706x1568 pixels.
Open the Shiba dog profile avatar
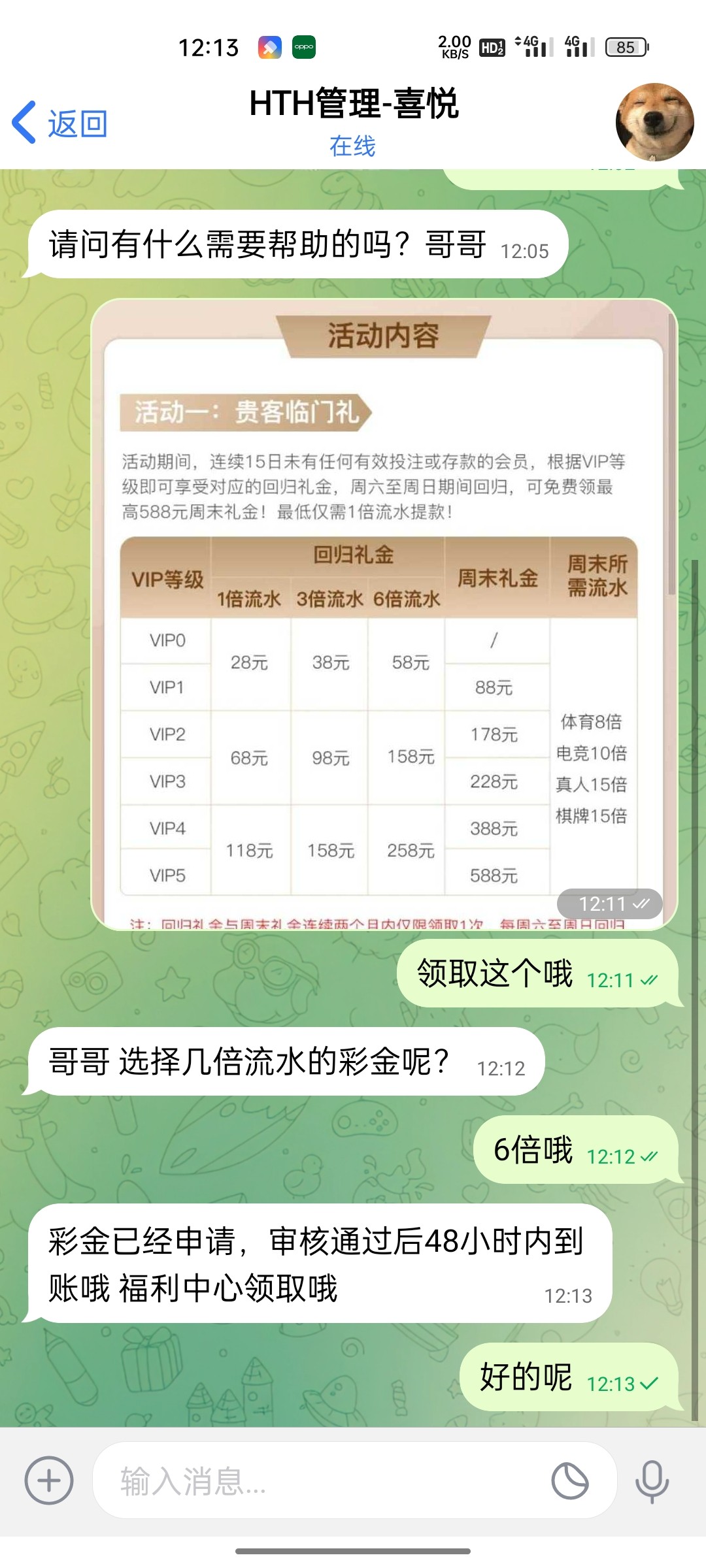(x=654, y=122)
